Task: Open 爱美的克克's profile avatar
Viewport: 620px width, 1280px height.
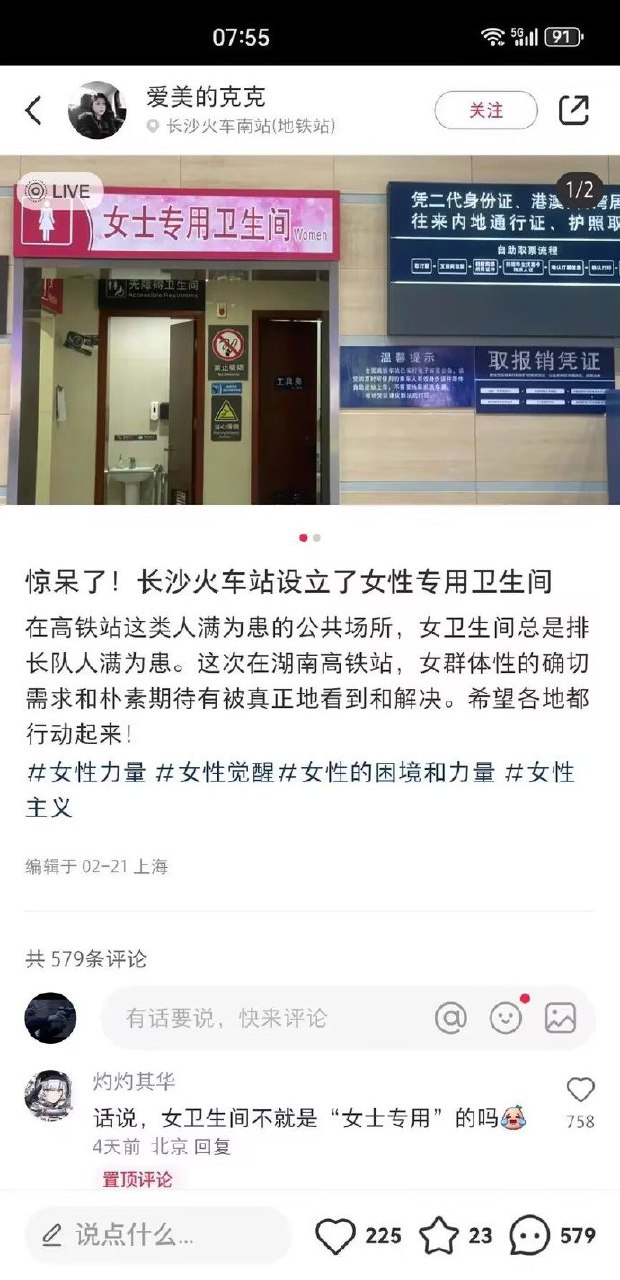Action: point(97,110)
